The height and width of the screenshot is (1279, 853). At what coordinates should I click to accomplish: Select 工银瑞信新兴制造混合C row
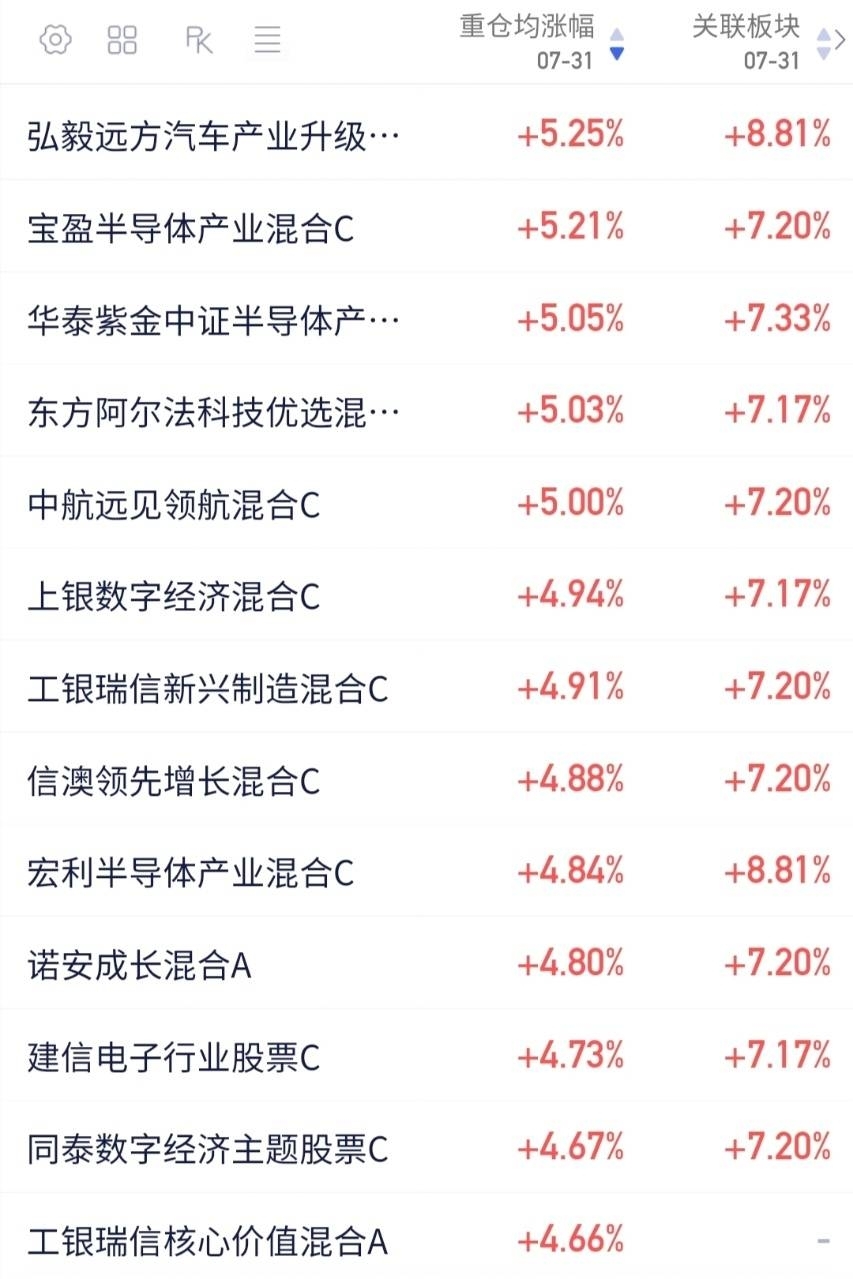426,687
